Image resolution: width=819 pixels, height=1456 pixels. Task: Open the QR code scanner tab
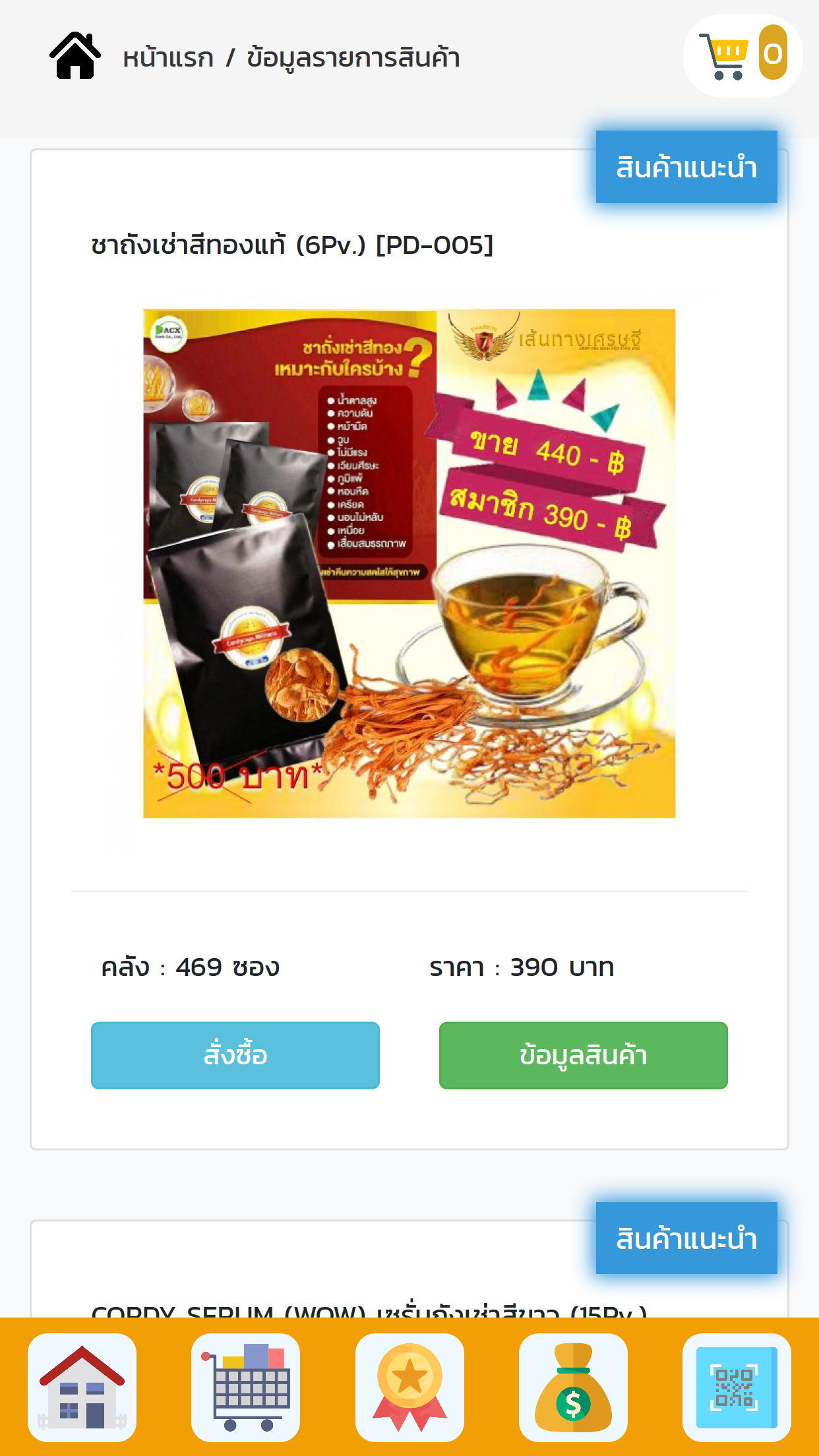737,1387
